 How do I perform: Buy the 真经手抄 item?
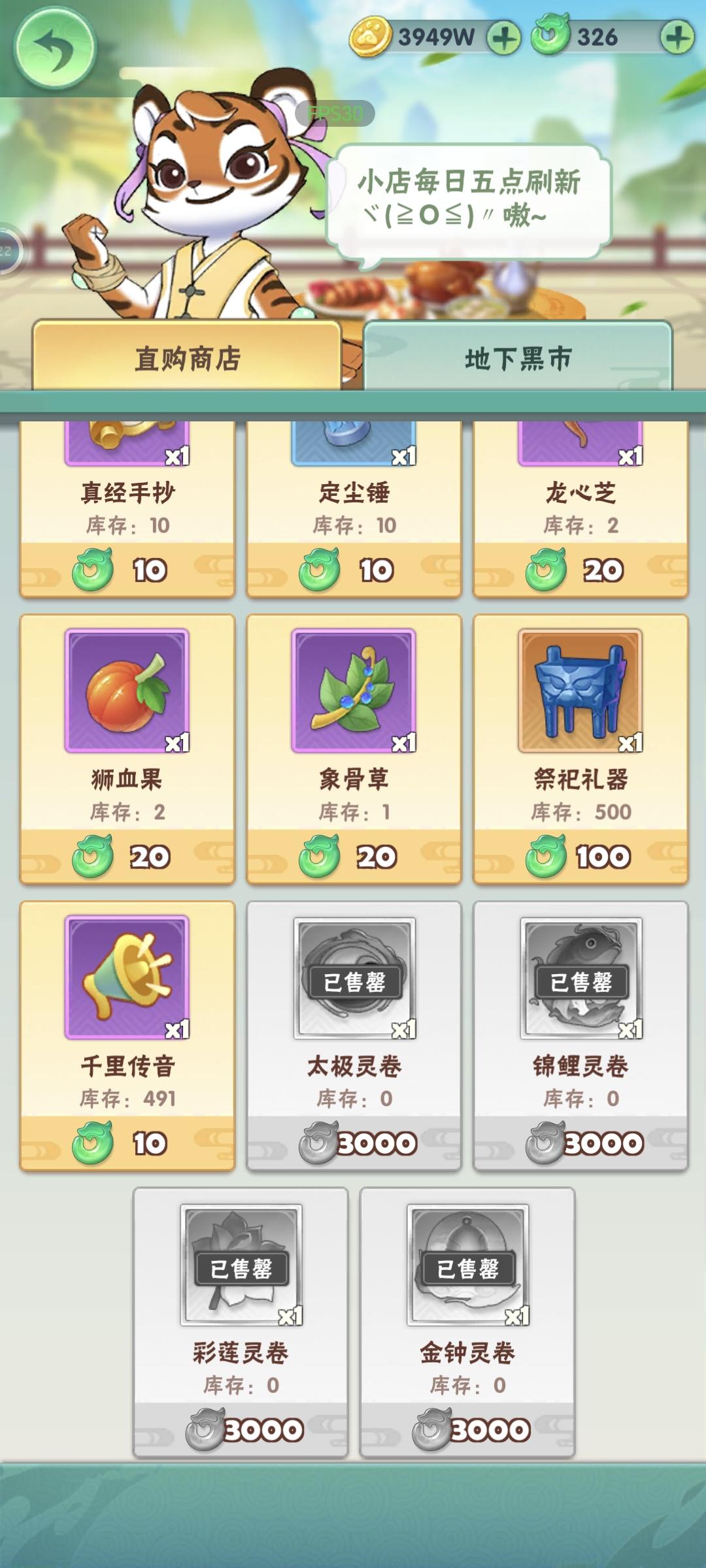127,569
